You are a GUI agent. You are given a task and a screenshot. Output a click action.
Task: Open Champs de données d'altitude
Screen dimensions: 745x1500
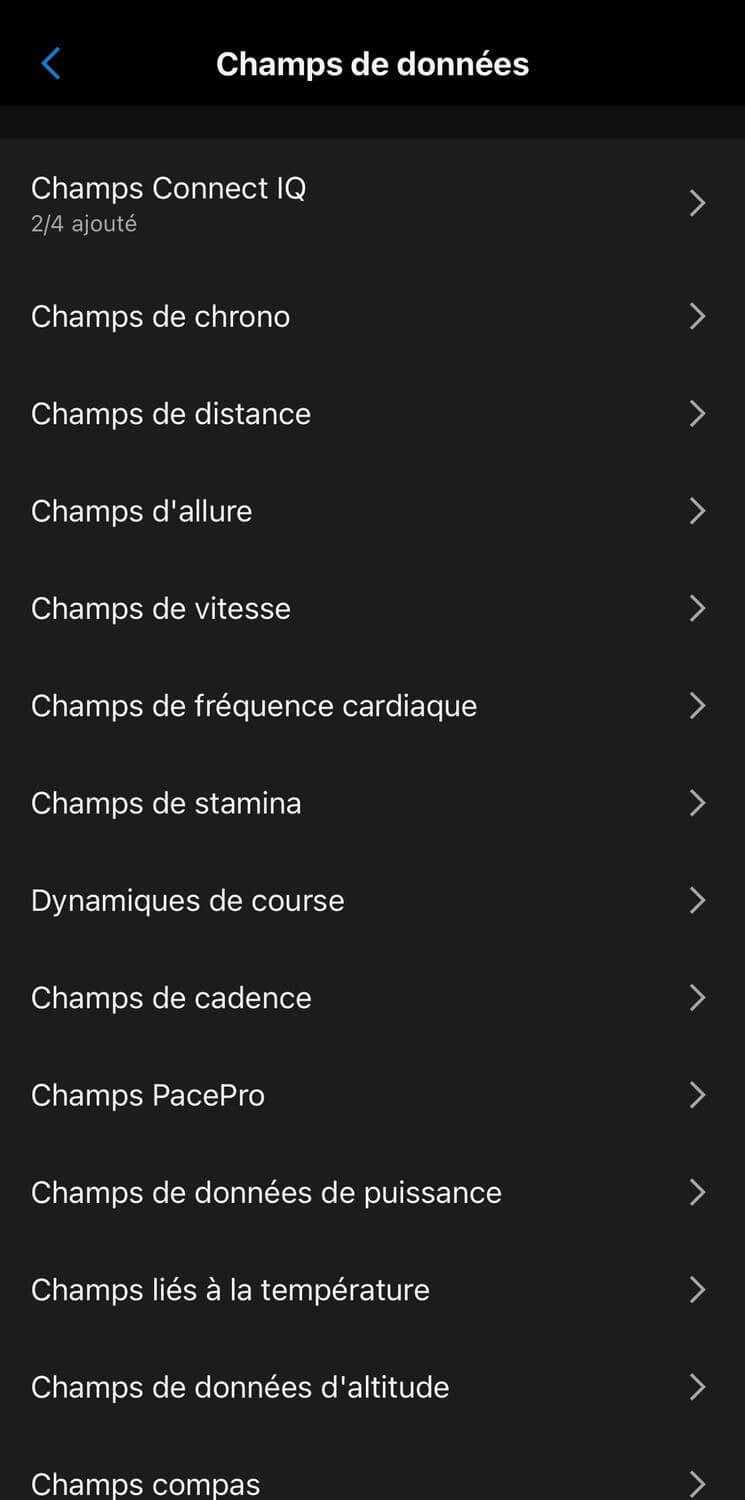(x=372, y=1387)
